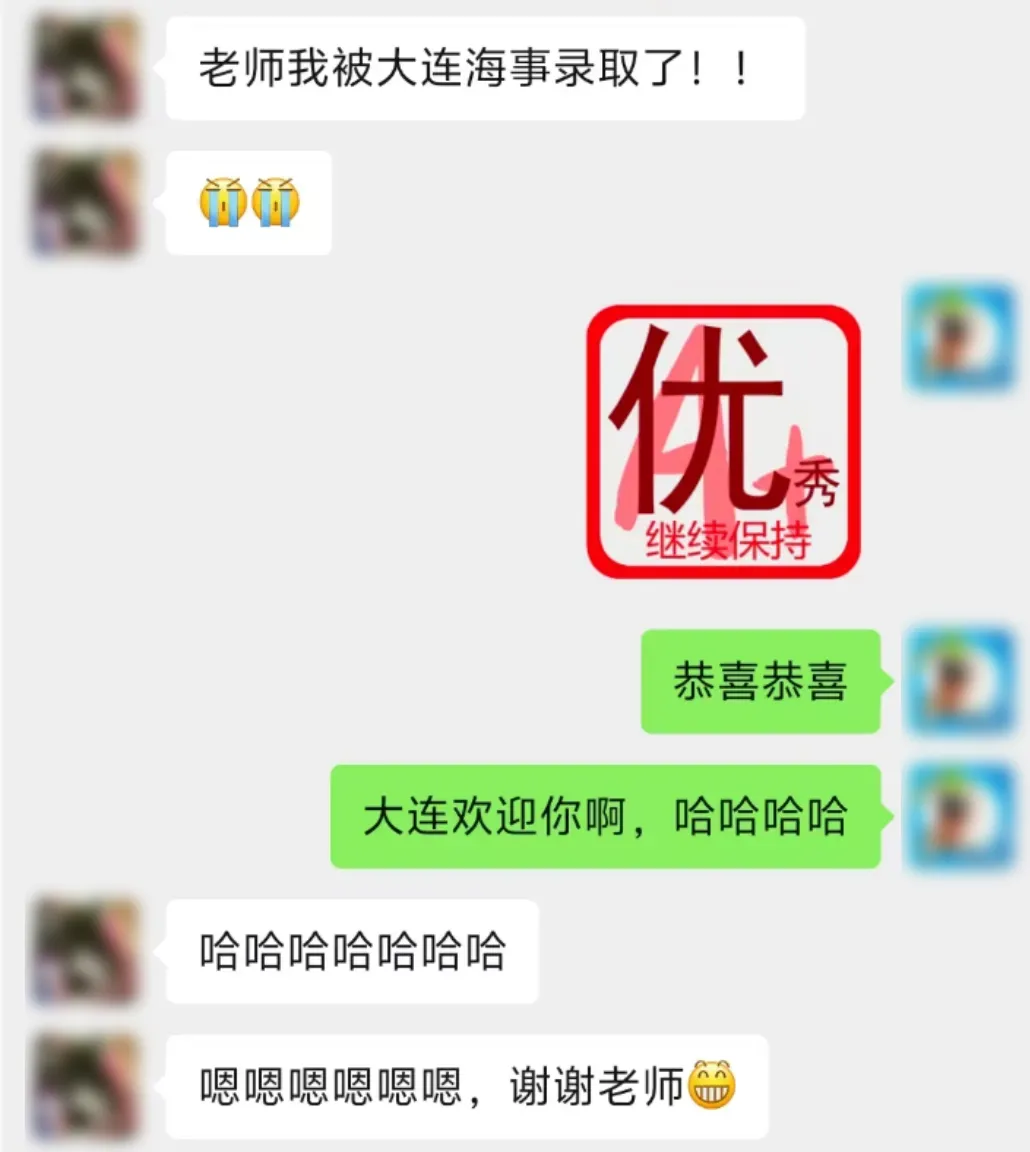Screen dimensions: 1030x1152
Task: Open the 优秀 继续保持 sticker
Action: [x=723, y=442]
